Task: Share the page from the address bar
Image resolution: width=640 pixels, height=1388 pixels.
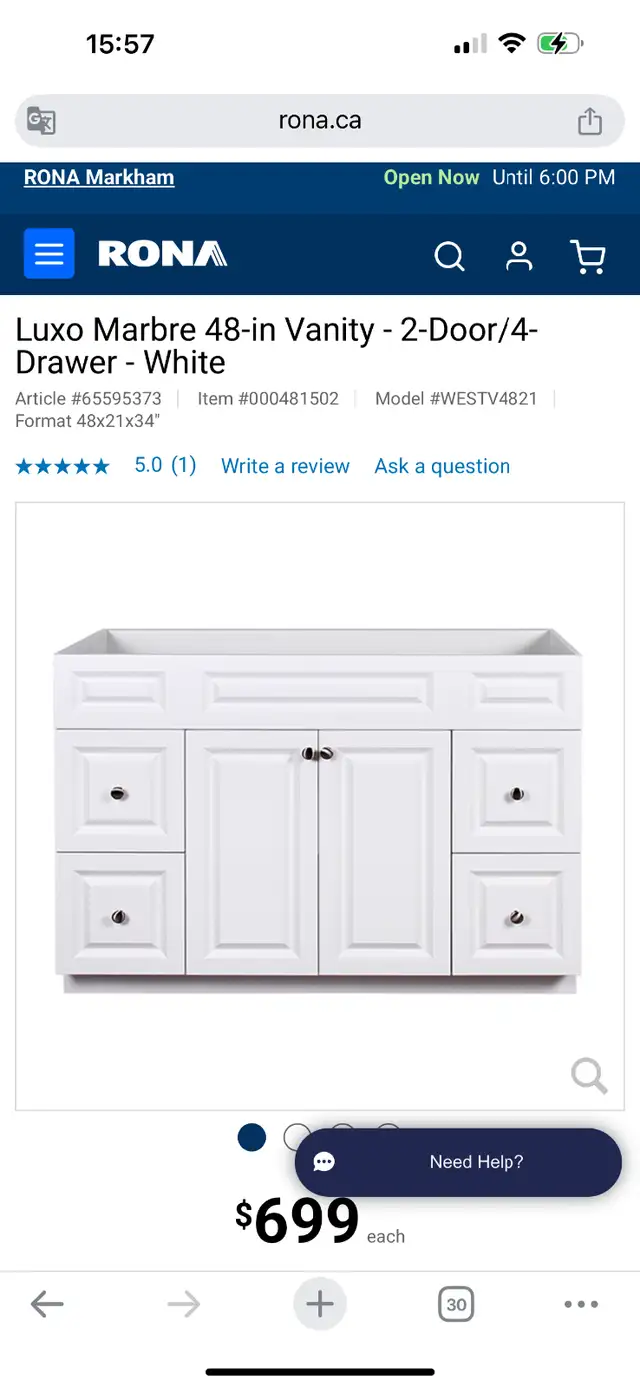Action: (590, 121)
